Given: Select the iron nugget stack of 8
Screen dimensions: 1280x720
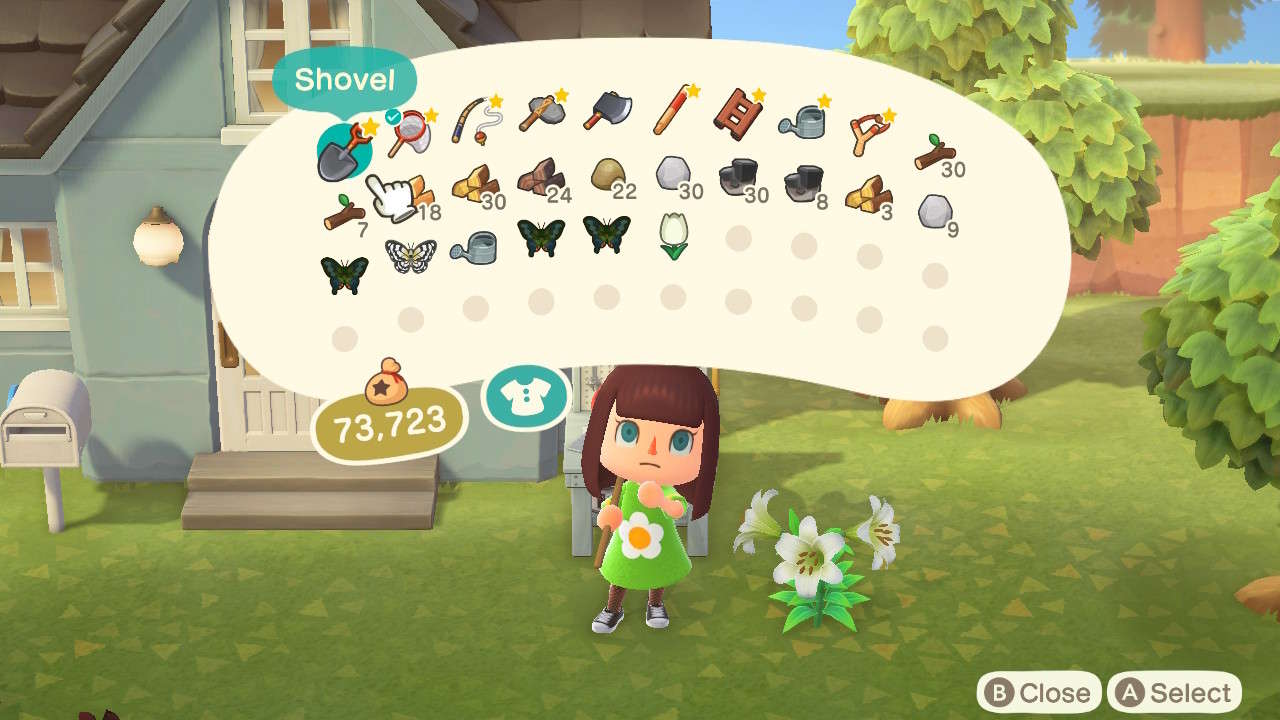Looking at the screenshot, I should (x=803, y=184).
